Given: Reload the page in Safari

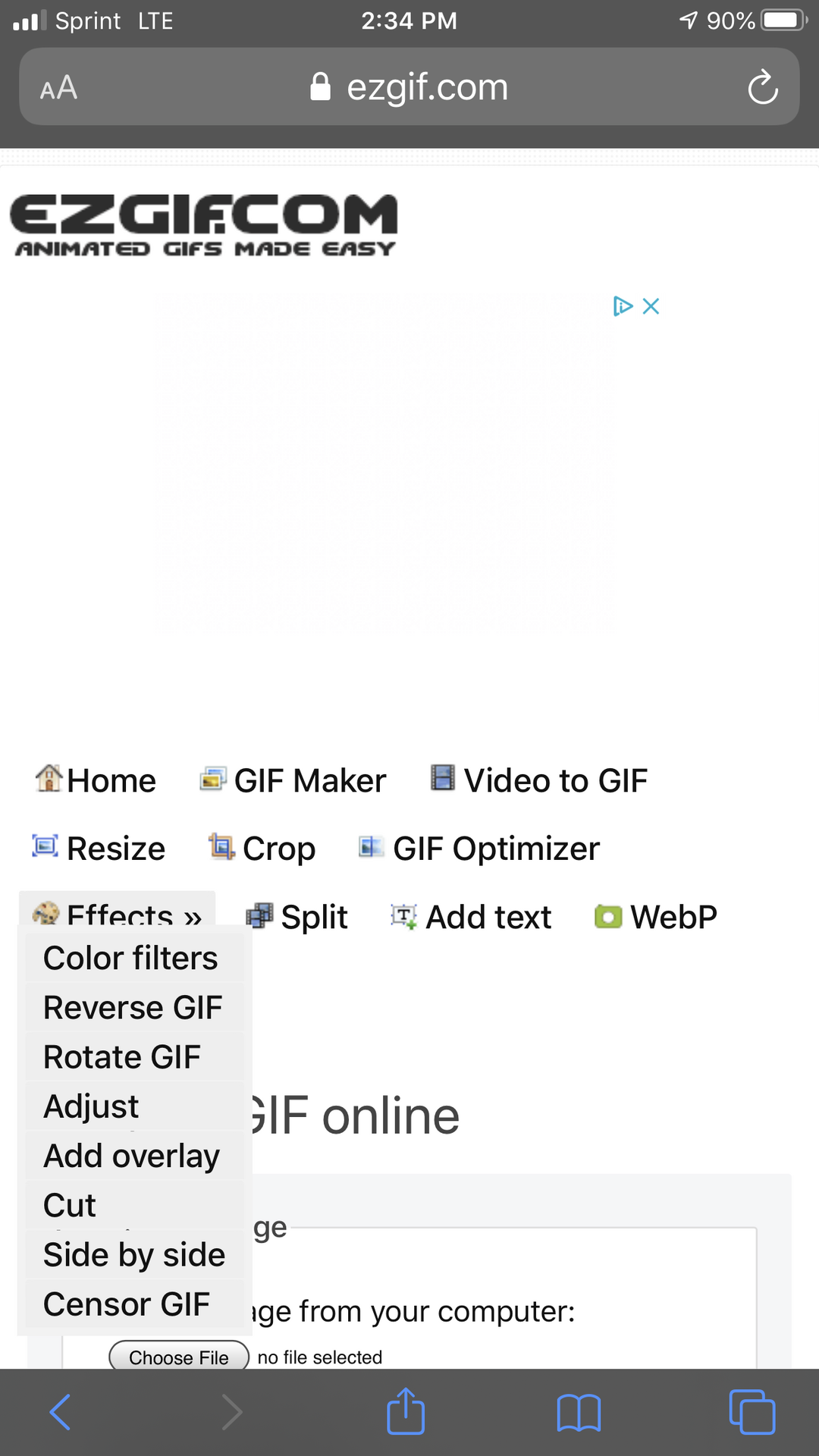Looking at the screenshot, I should point(762,87).
